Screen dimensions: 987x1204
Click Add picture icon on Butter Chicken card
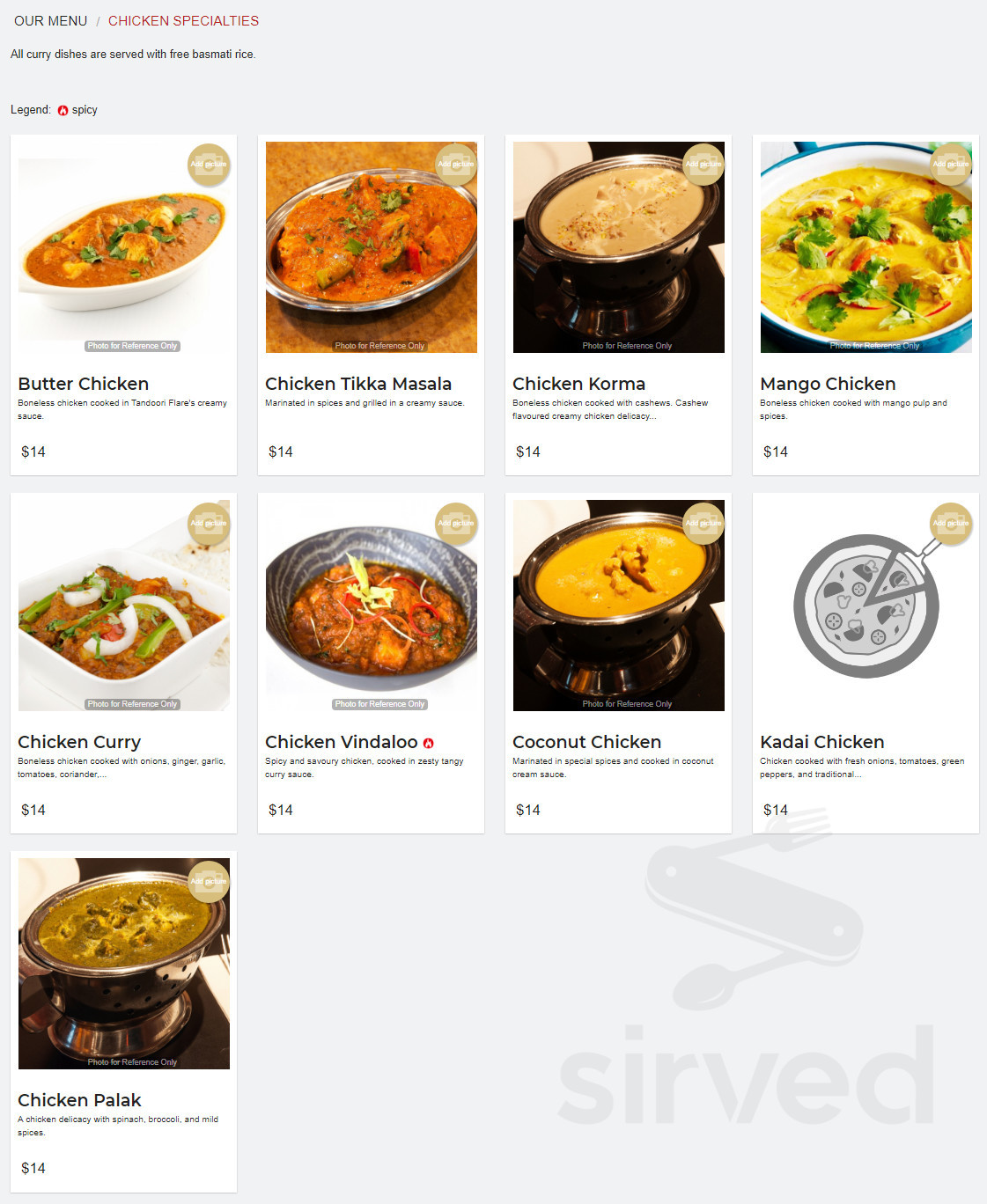coord(209,165)
